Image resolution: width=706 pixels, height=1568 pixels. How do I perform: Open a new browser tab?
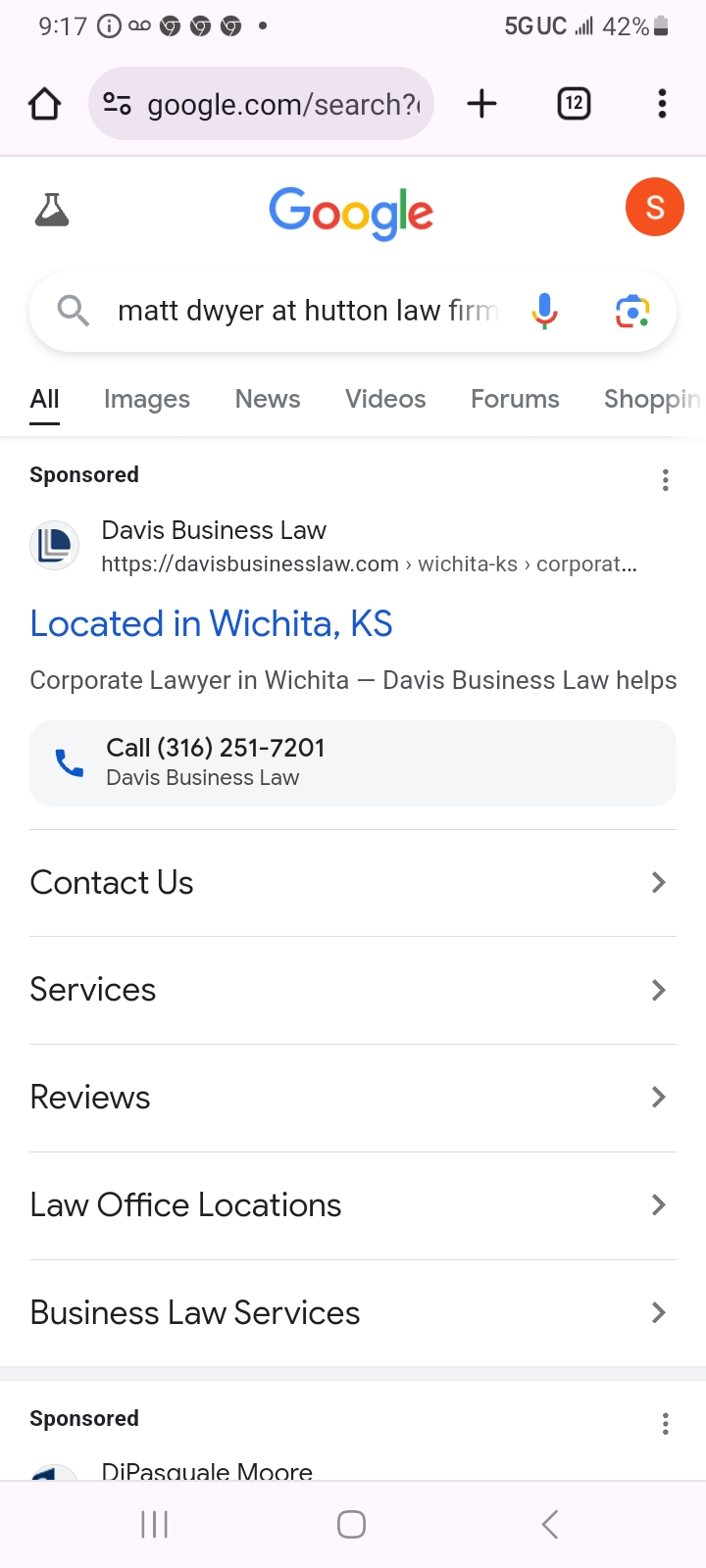pyautogui.click(x=481, y=104)
